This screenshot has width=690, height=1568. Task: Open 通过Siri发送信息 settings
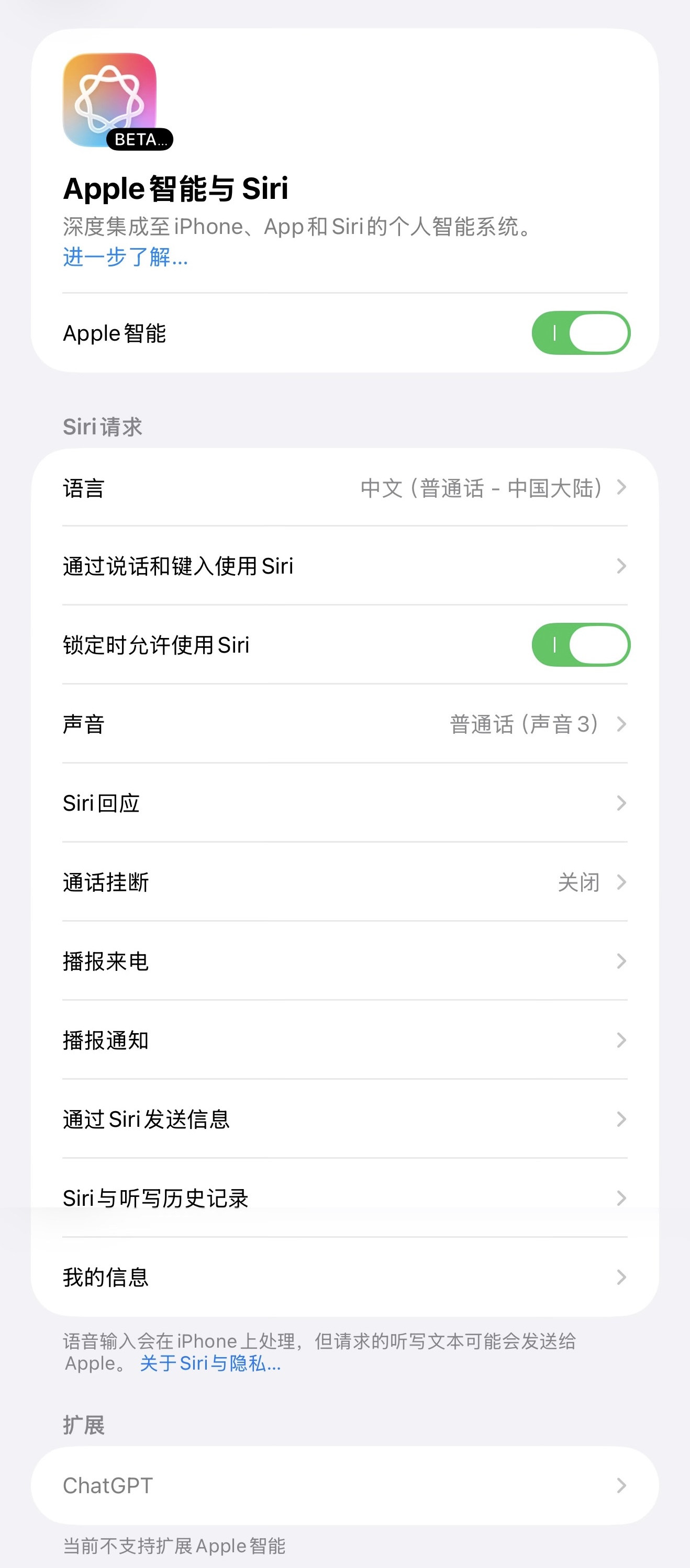(344, 1119)
